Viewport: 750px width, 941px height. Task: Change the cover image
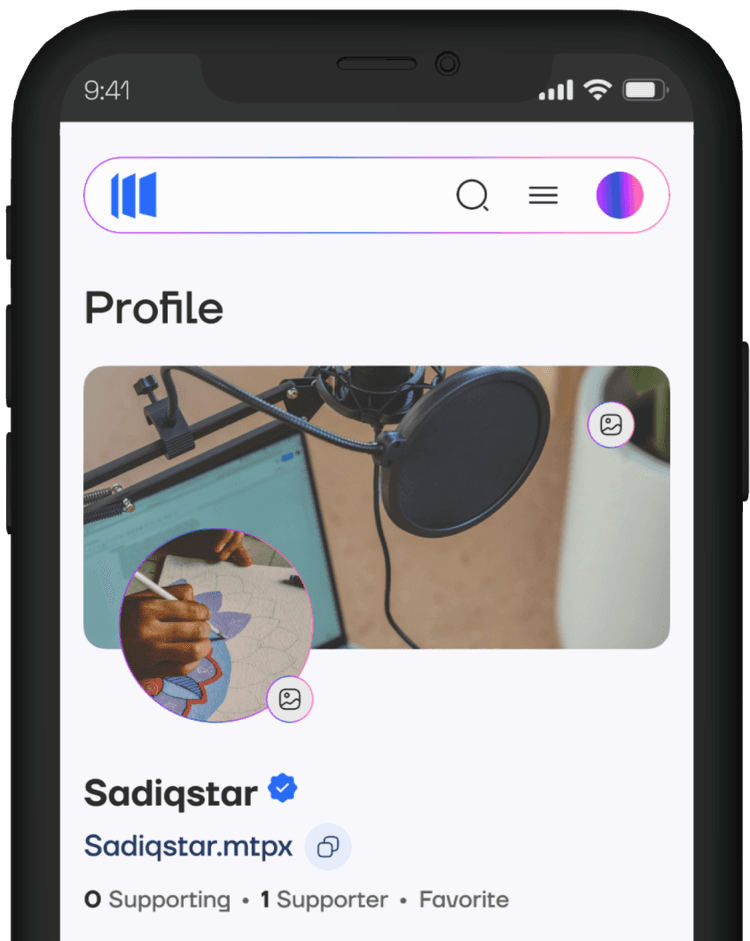click(x=611, y=425)
